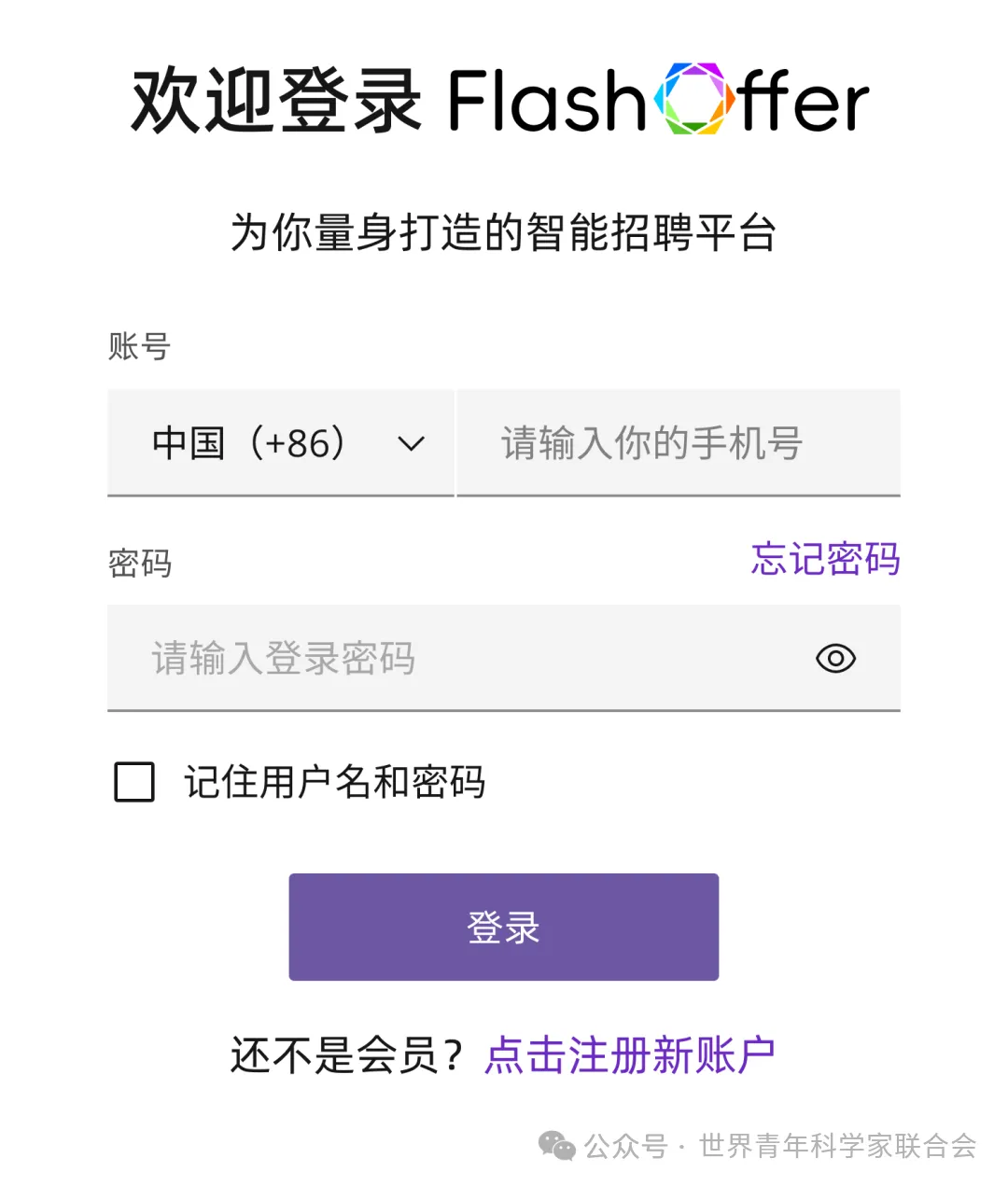Open the 中国 (+86) country code dropdown

pyautogui.click(x=280, y=443)
